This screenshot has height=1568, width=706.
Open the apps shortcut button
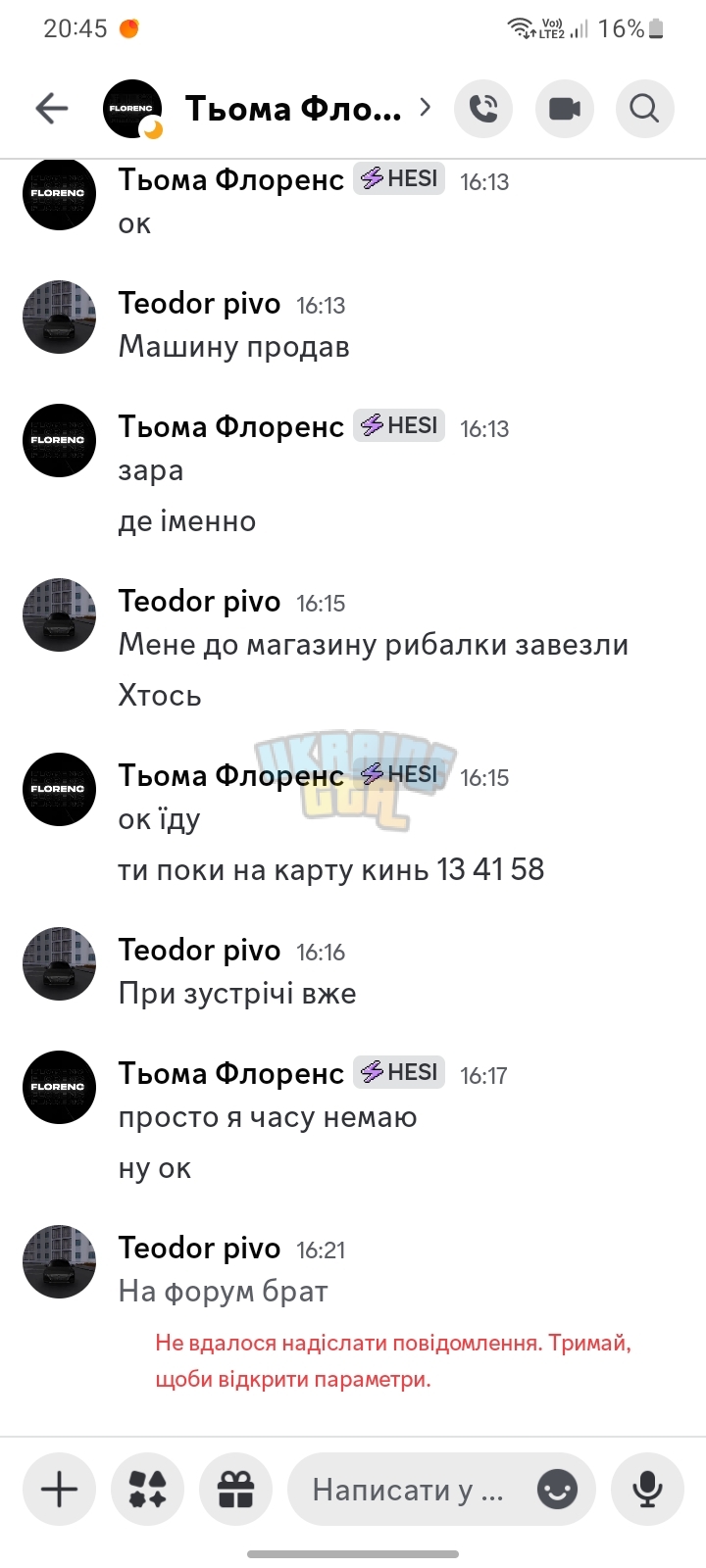pos(147,1490)
